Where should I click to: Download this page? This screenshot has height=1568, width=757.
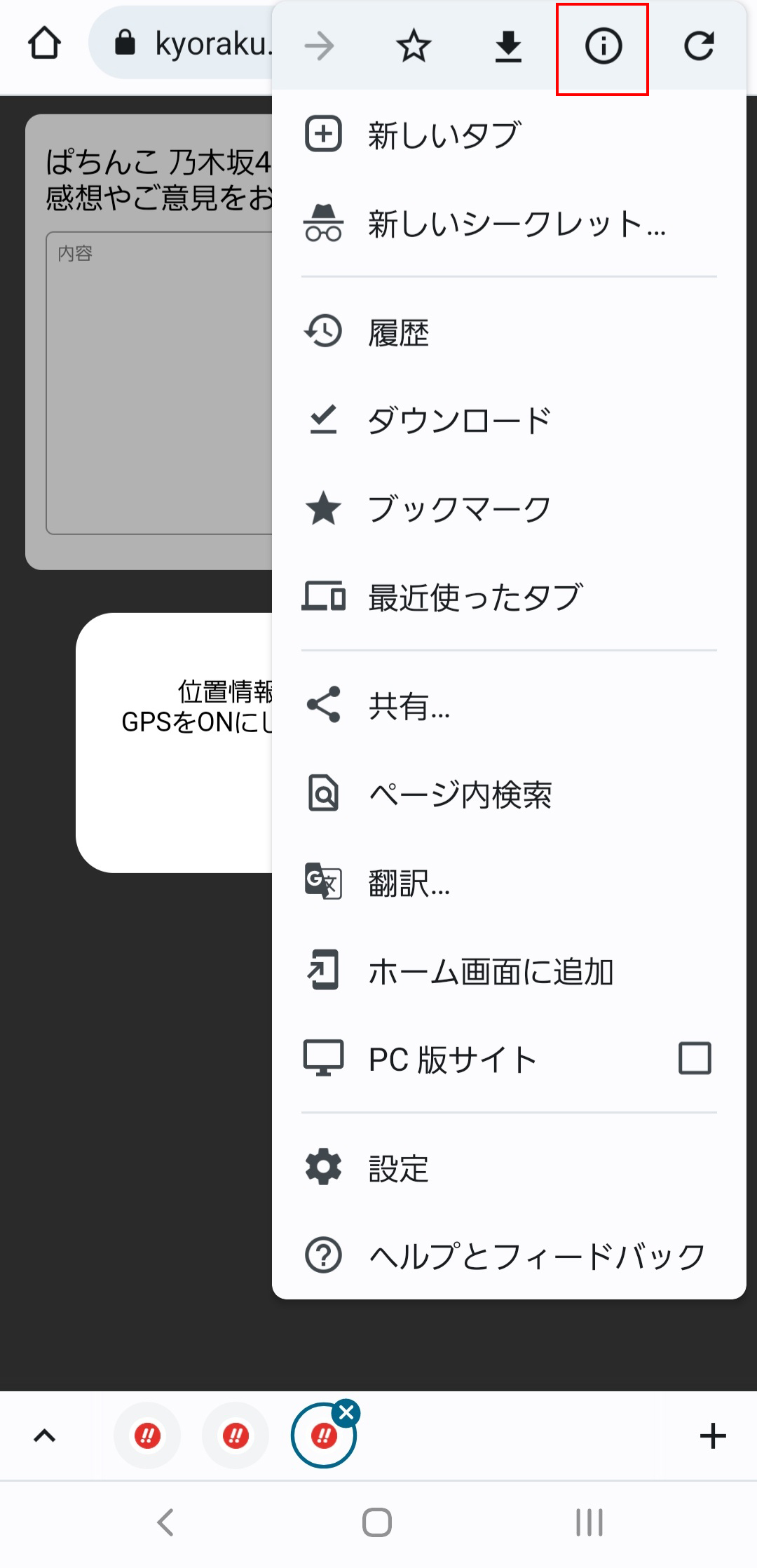pyautogui.click(x=508, y=47)
